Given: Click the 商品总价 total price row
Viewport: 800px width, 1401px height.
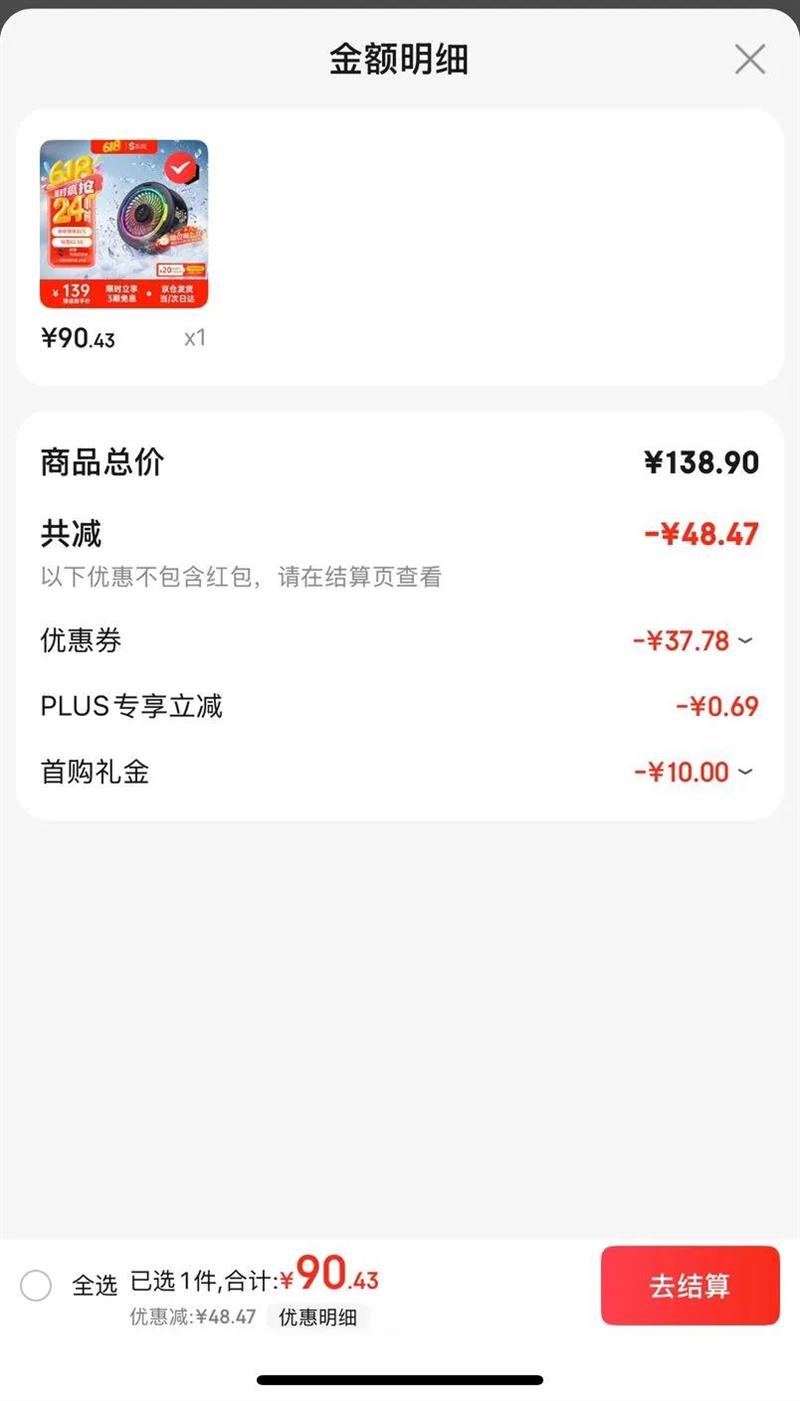Looking at the screenshot, I should [x=400, y=462].
